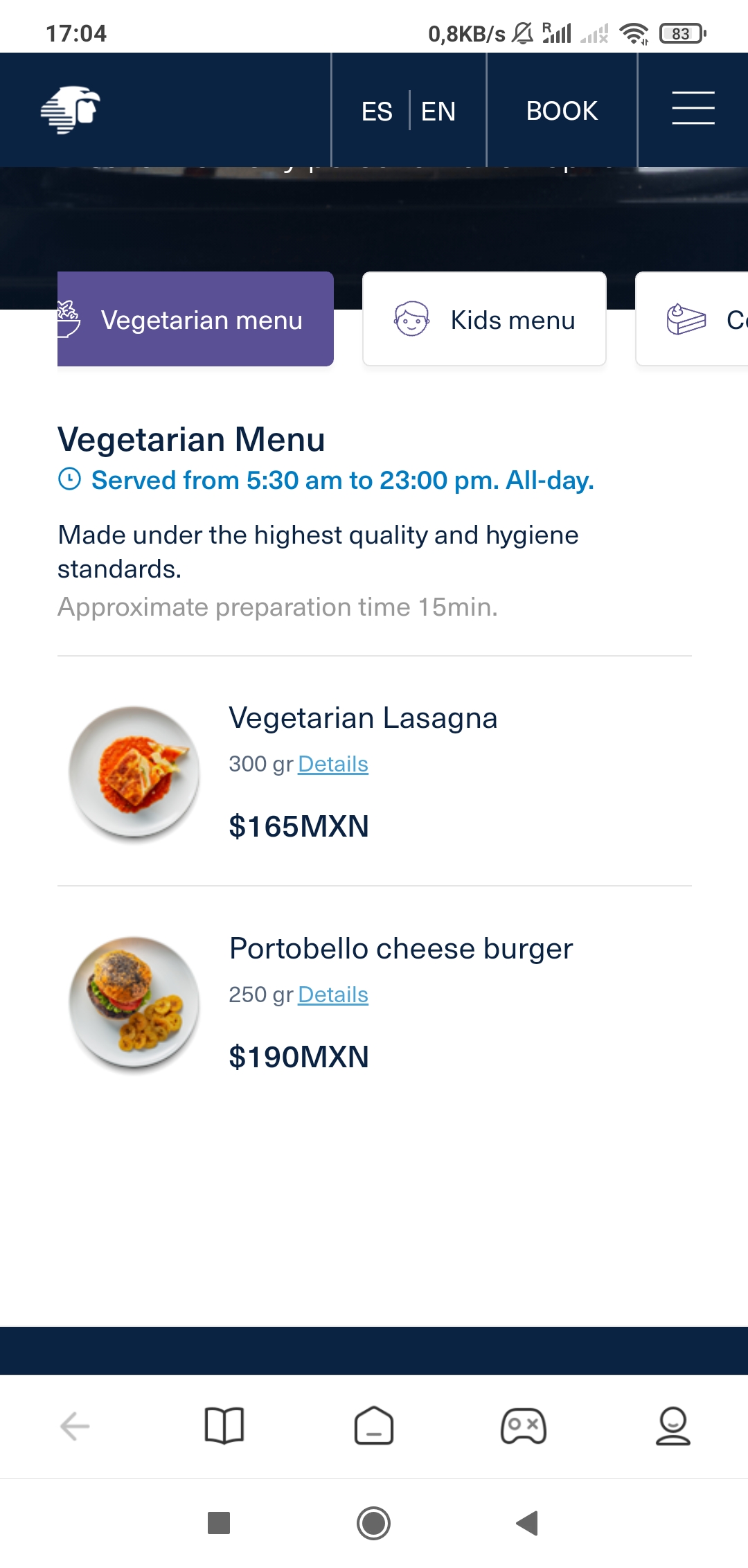This screenshot has height=1568, width=748.
Task: Go back with the browser arrow
Action: [x=75, y=1426]
